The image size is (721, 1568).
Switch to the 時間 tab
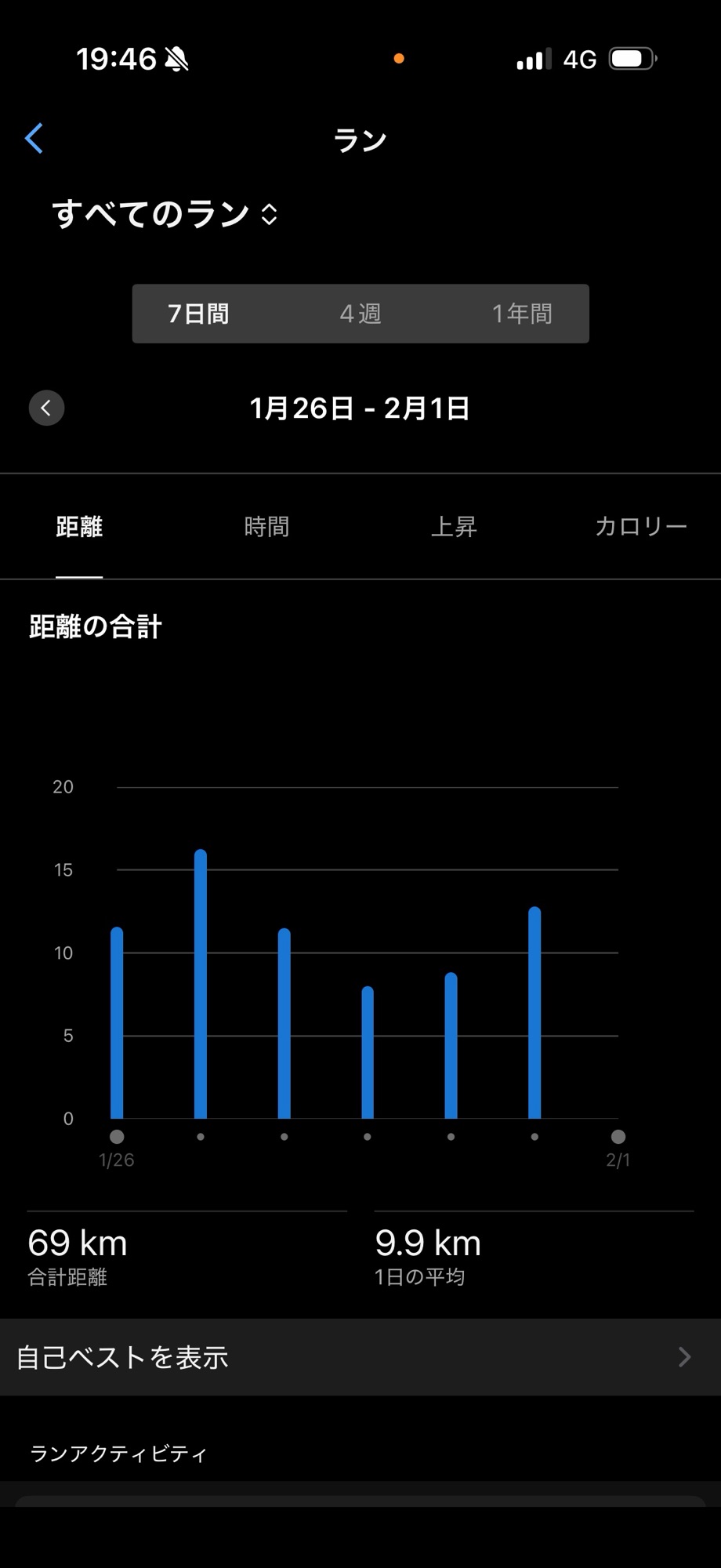pos(266,527)
